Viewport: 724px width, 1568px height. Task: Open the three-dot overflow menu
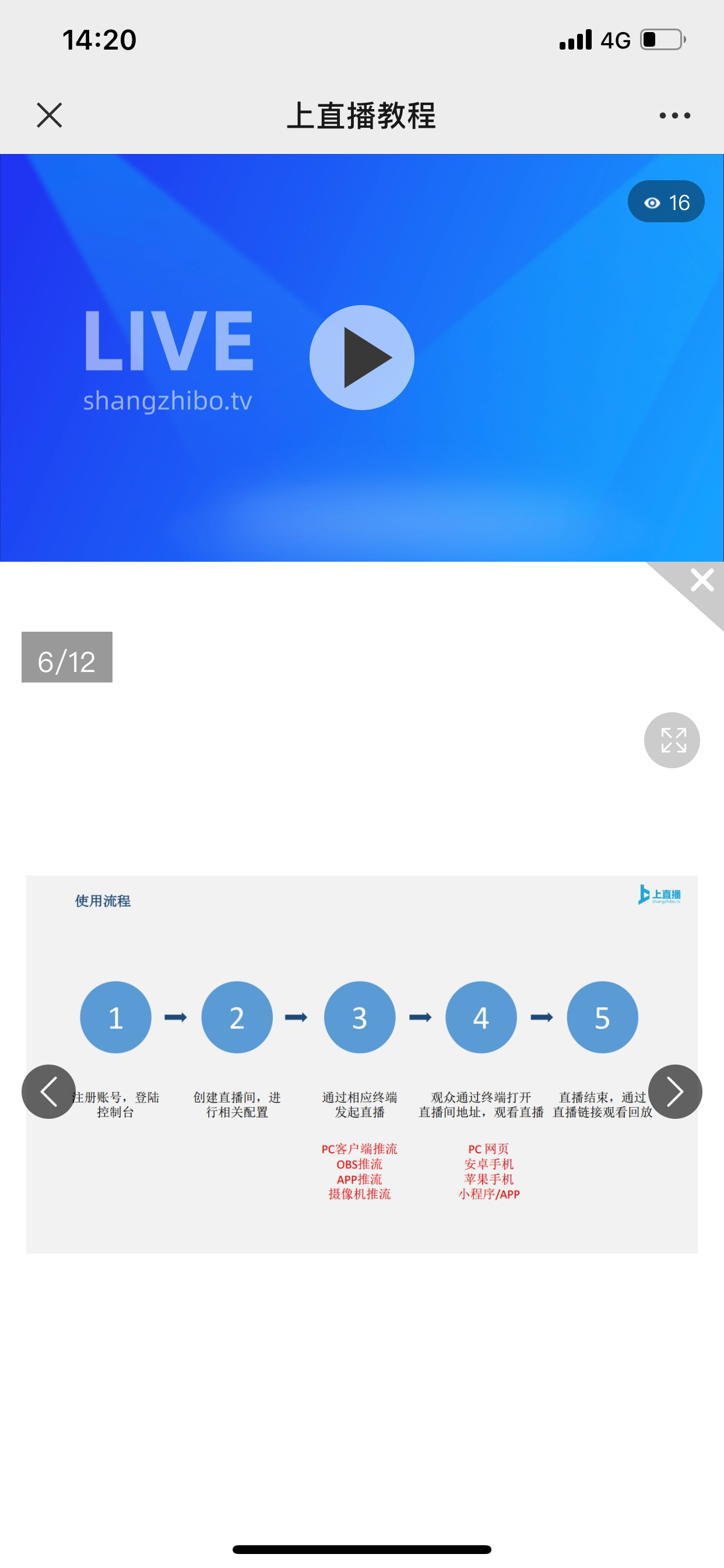tap(674, 115)
